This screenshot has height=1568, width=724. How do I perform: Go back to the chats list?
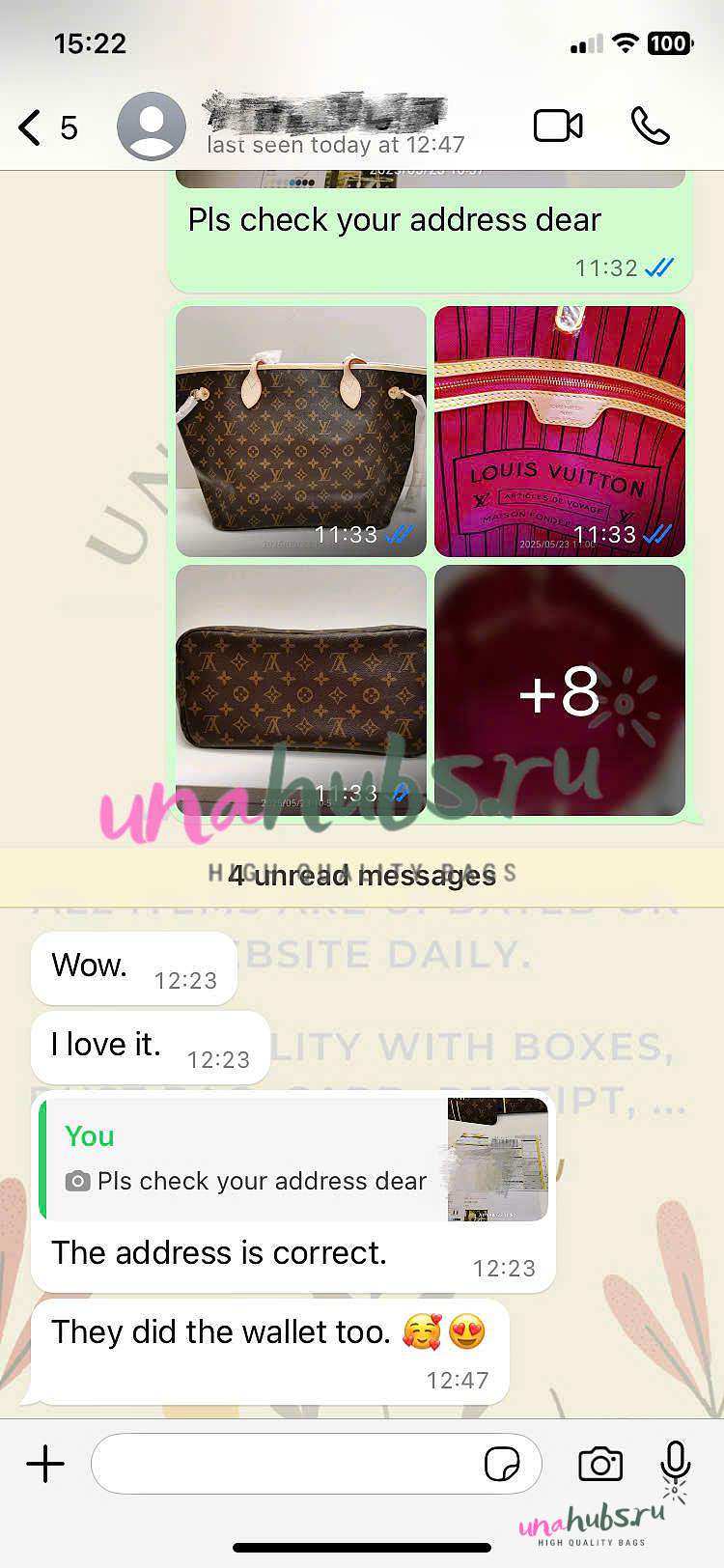[x=47, y=127]
